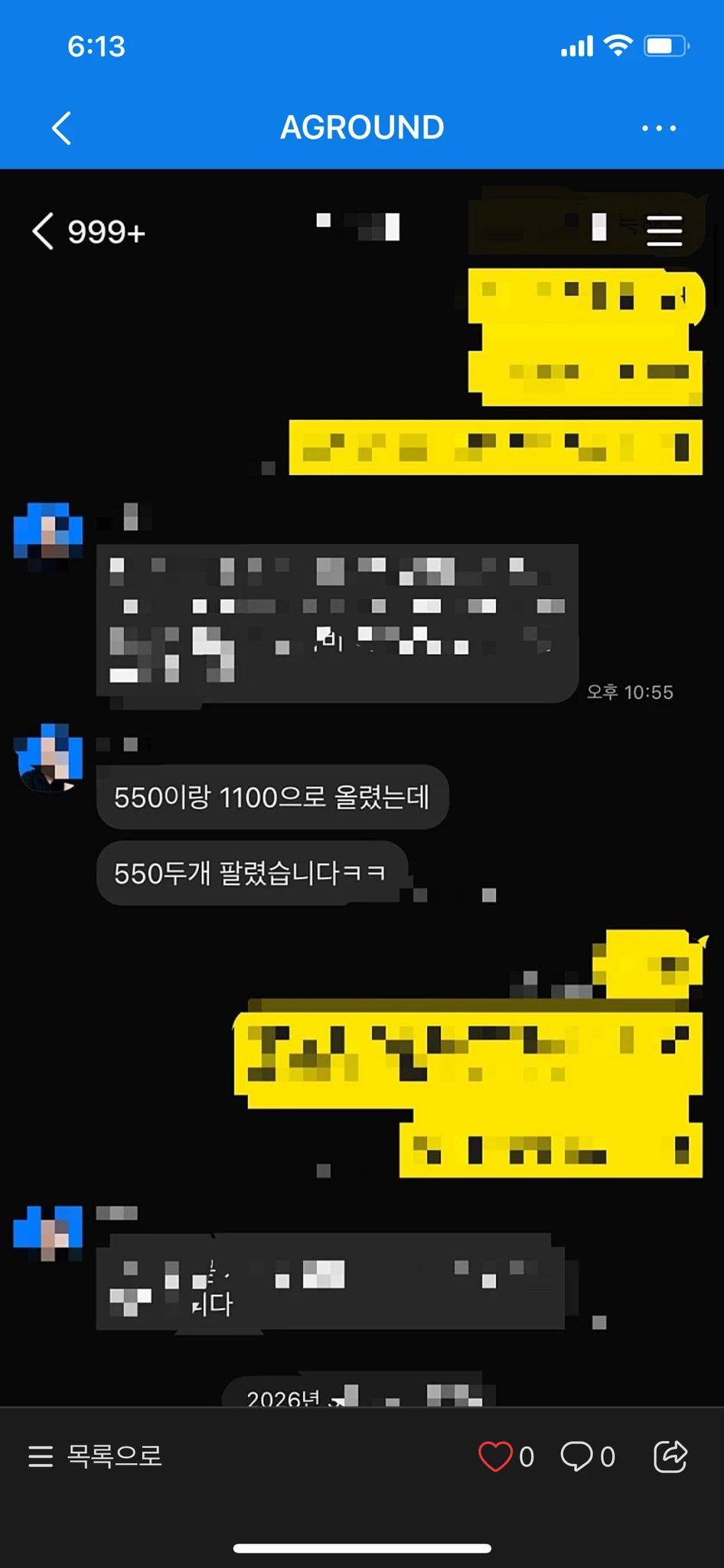The width and height of the screenshot is (724, 1568).
Task: Share this post
Action: pyautogui.click(x=670, y=1455)
